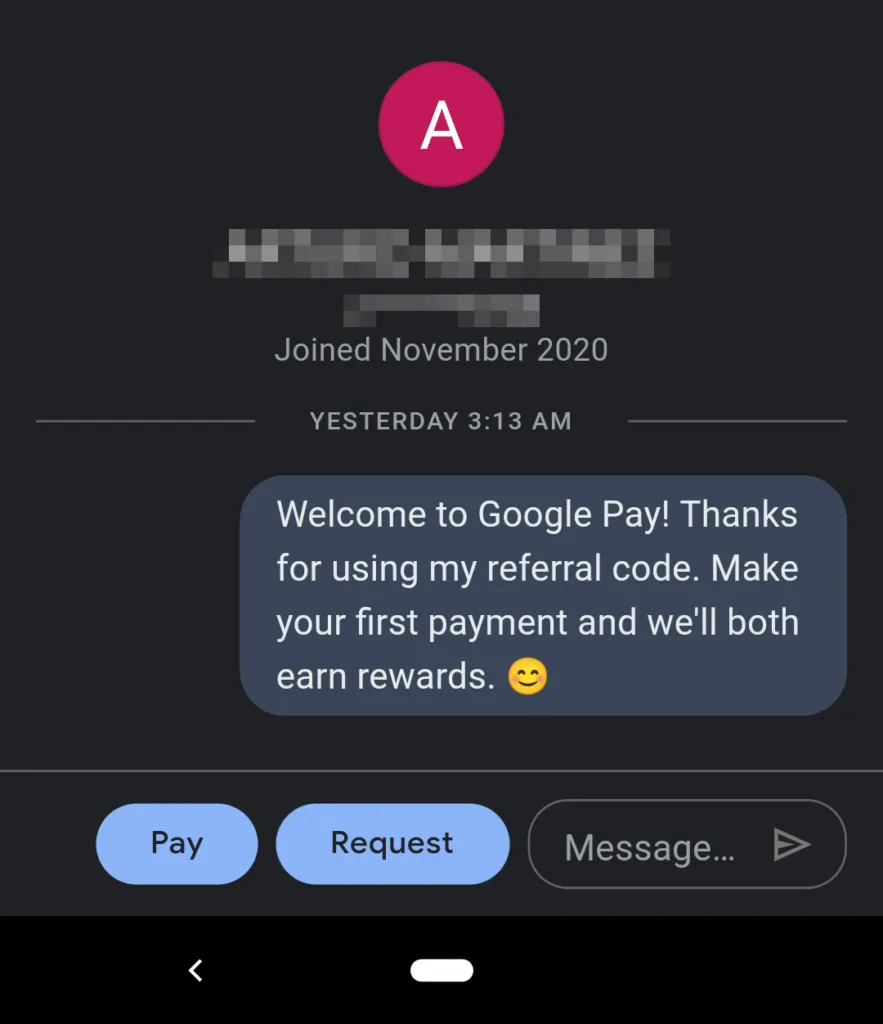Return home via the home pill
This screenshot has width=883, height=1024.
(441, 970)
